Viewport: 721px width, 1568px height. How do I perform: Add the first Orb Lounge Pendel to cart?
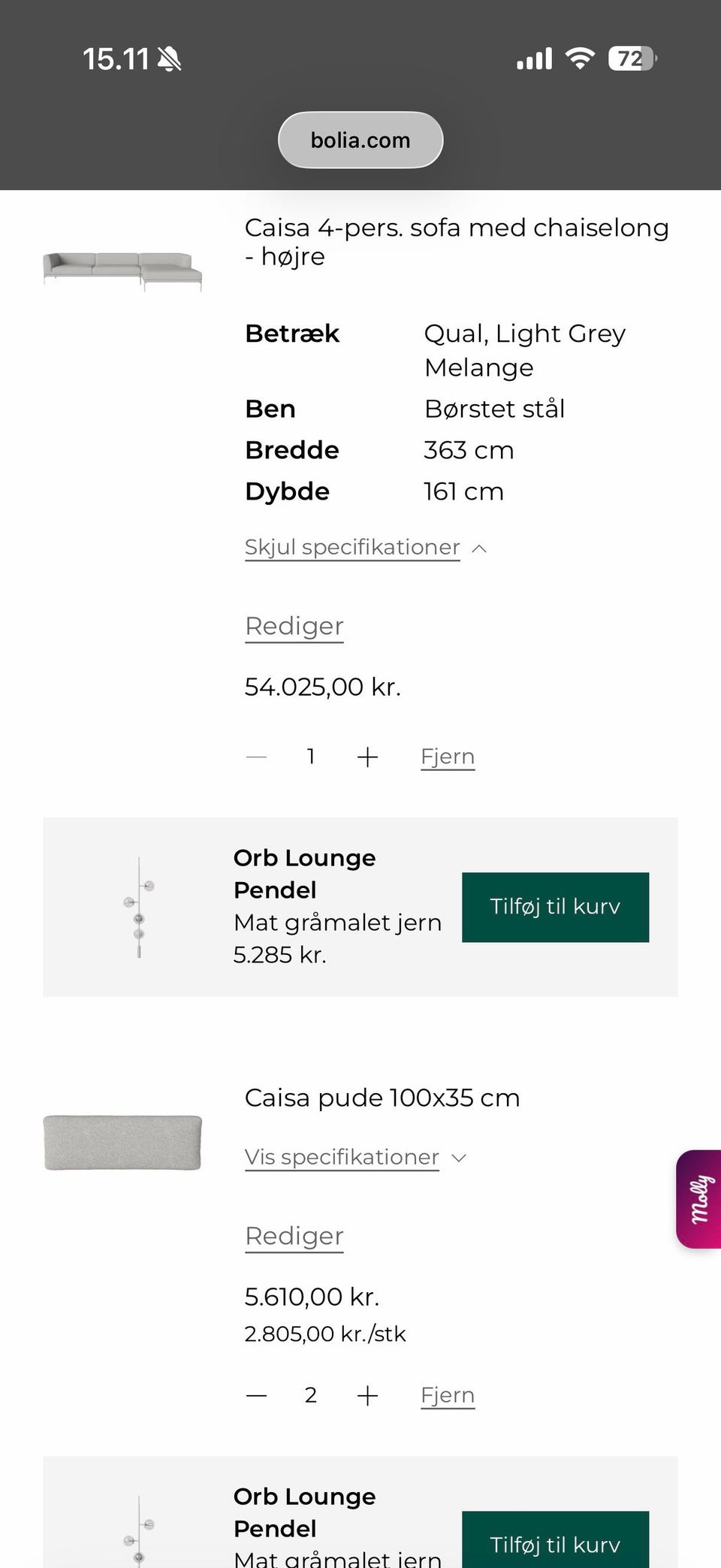click(555, 907)
